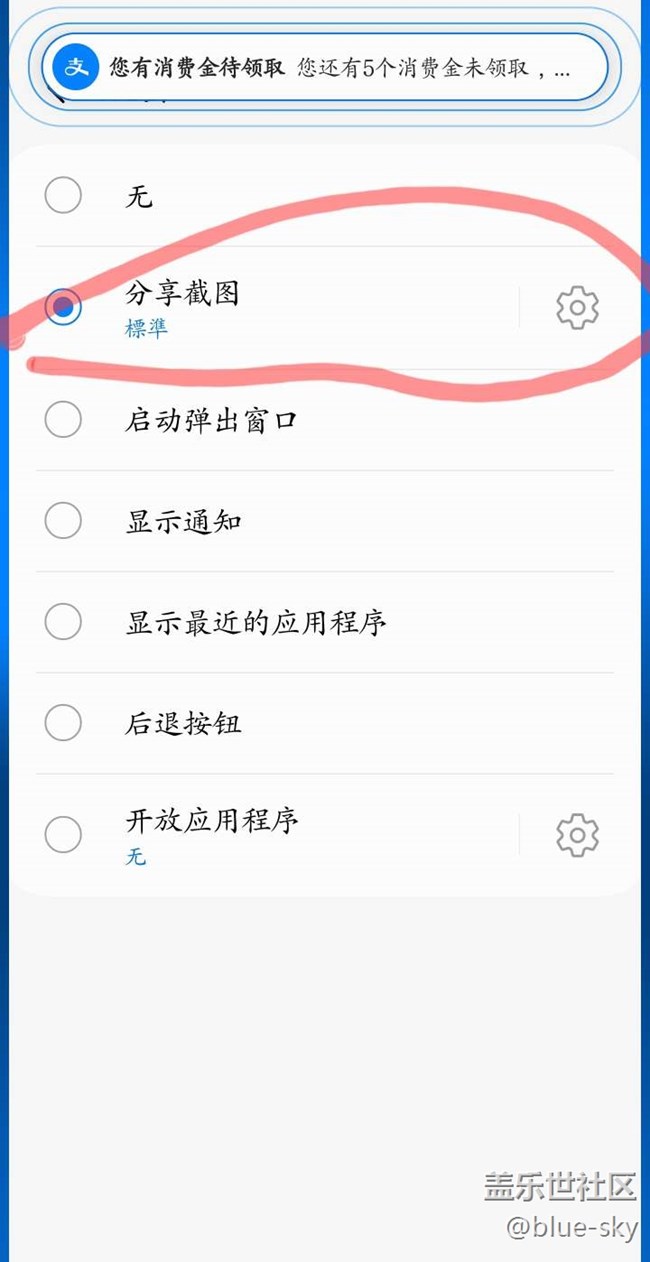Open settings gear for 开放应用程序

pos(577,835)
